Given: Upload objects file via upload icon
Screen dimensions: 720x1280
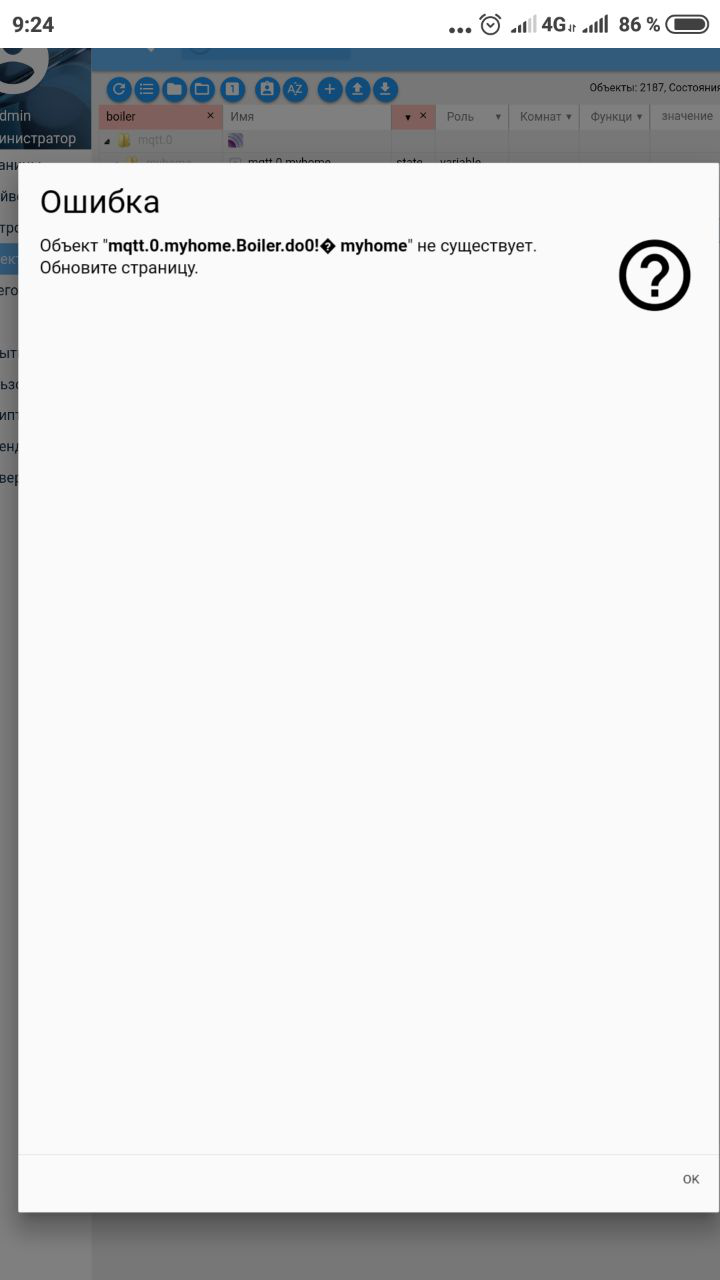Looking at the screenshot, I should tap(357, 89).
